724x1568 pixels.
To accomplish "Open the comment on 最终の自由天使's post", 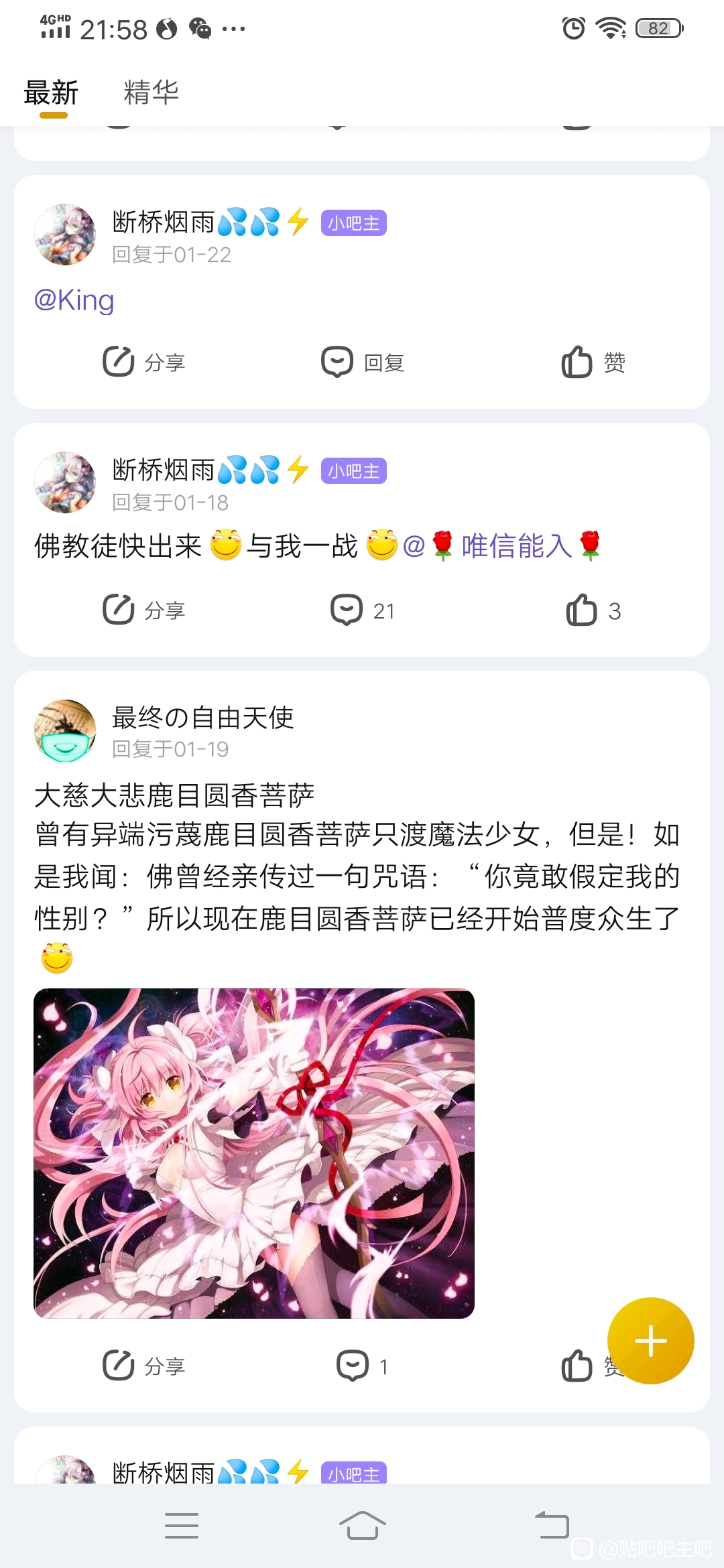I will coord(363,1366).
